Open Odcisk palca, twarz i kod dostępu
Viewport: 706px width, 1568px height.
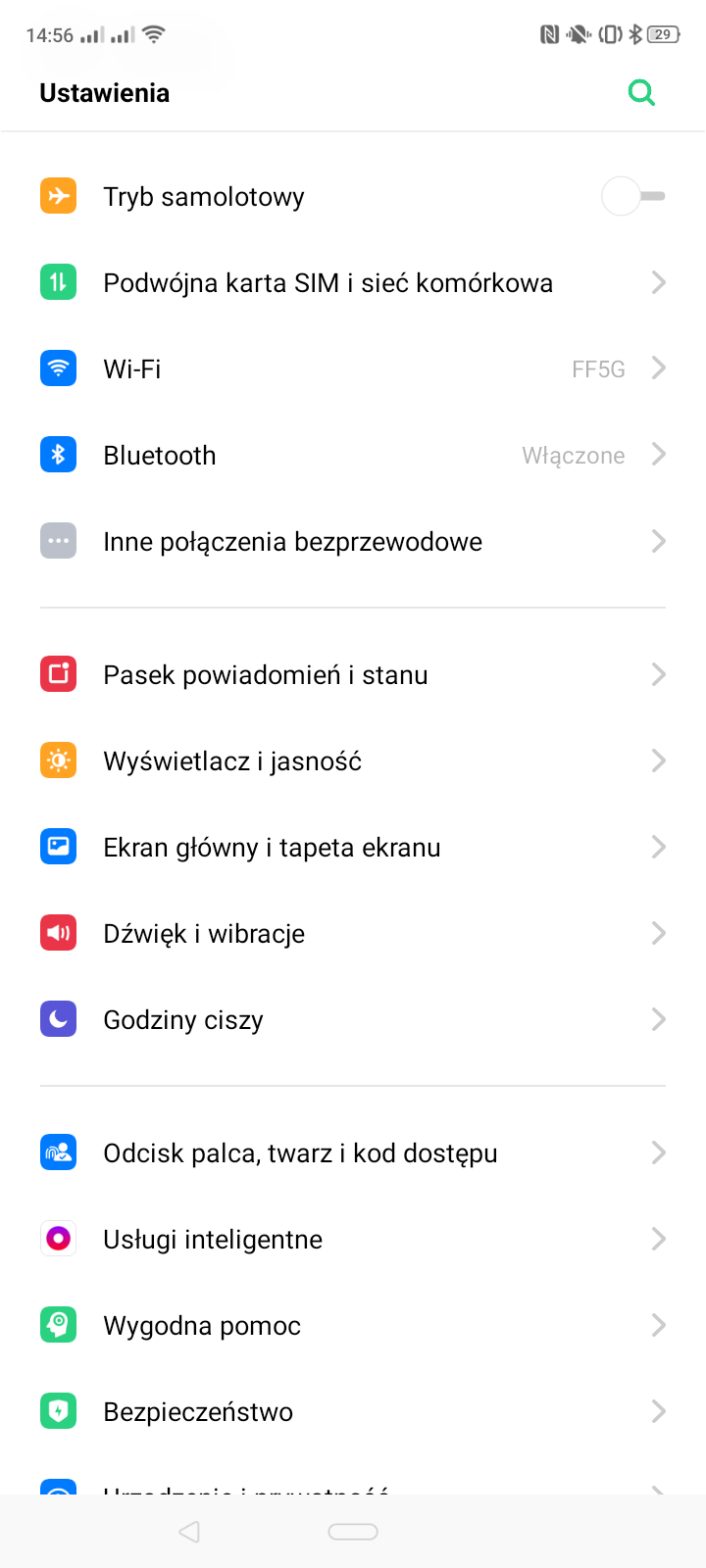pyautogui.click(x=353, y=1153)
